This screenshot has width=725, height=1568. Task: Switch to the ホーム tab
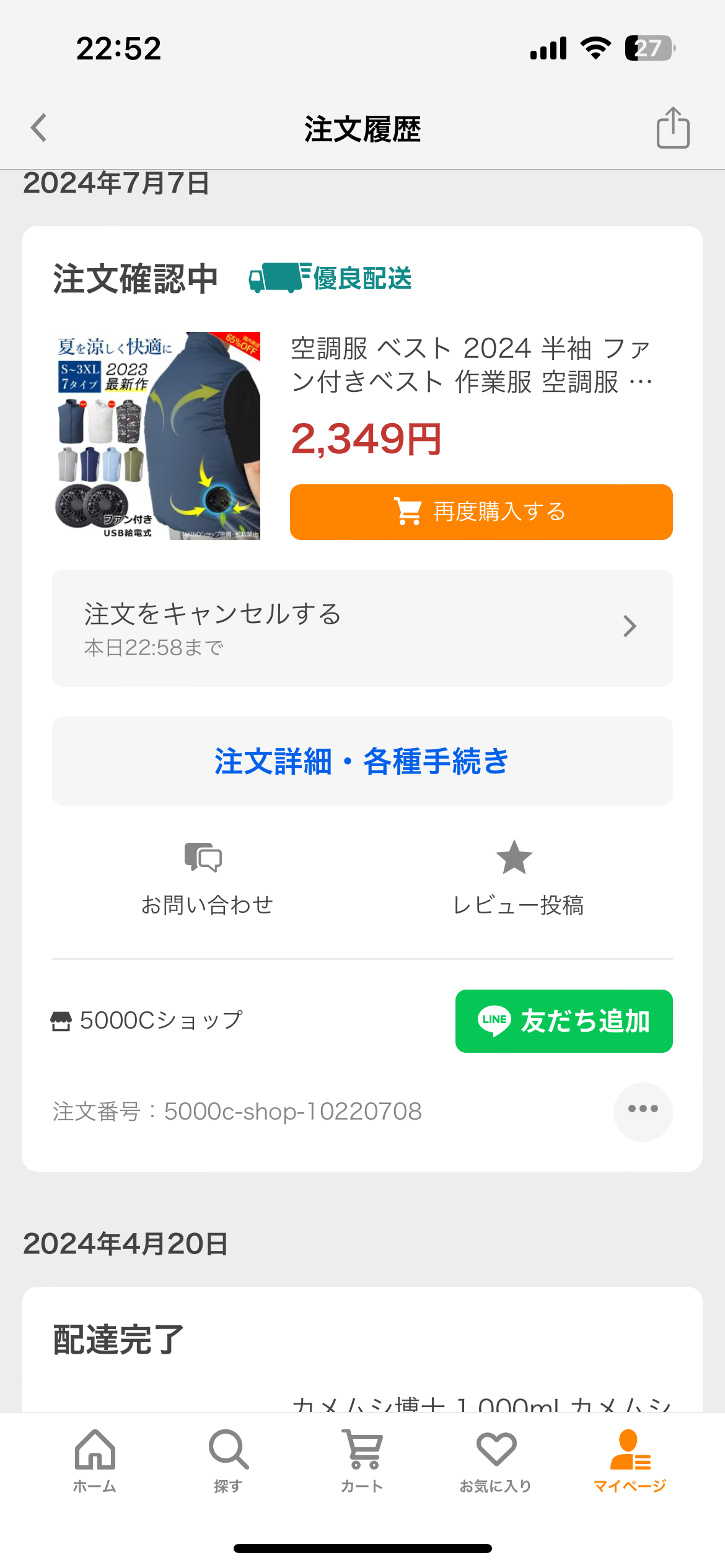95,1461
